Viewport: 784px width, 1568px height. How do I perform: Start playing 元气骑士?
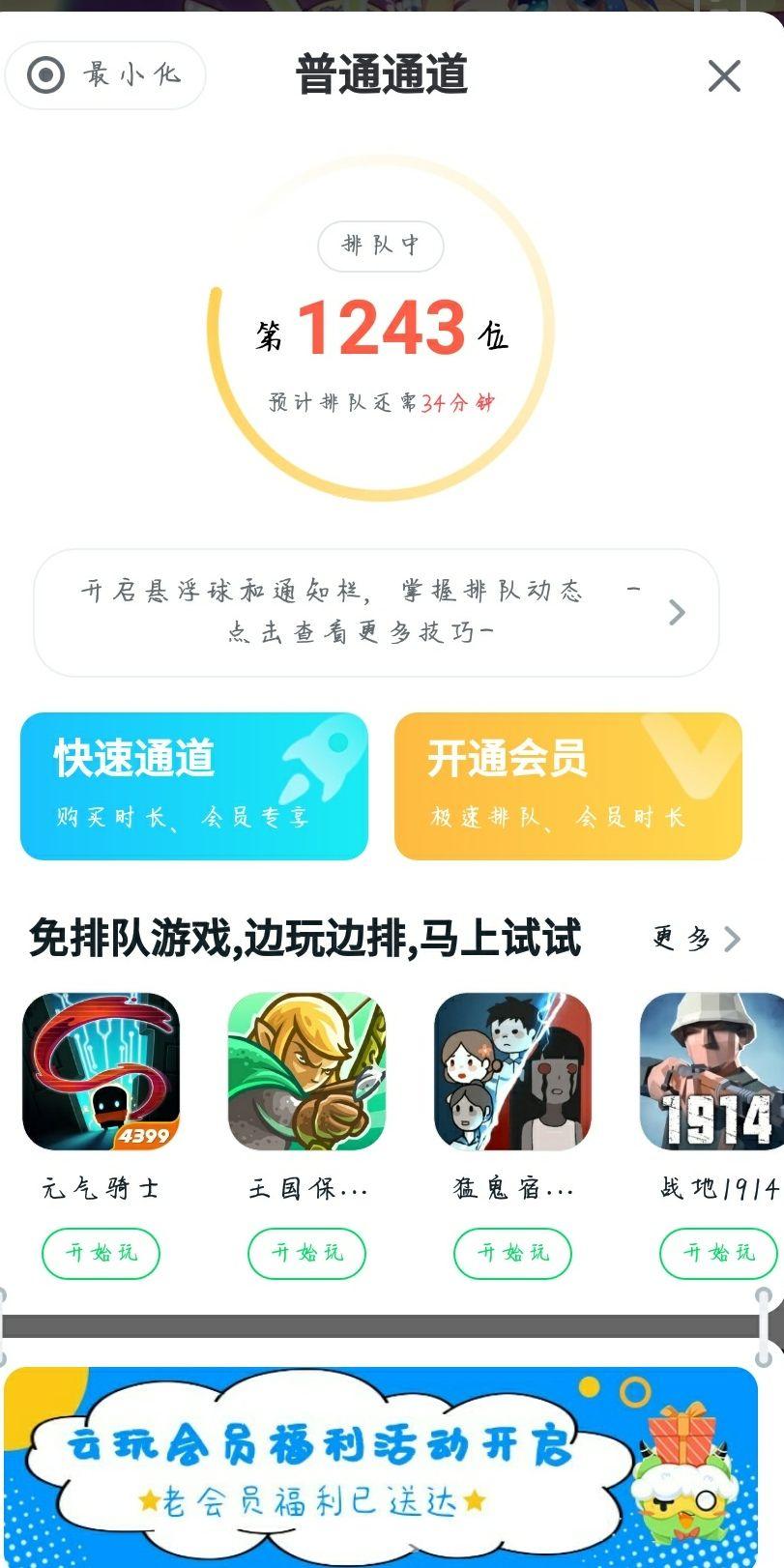coord(101,1253)
